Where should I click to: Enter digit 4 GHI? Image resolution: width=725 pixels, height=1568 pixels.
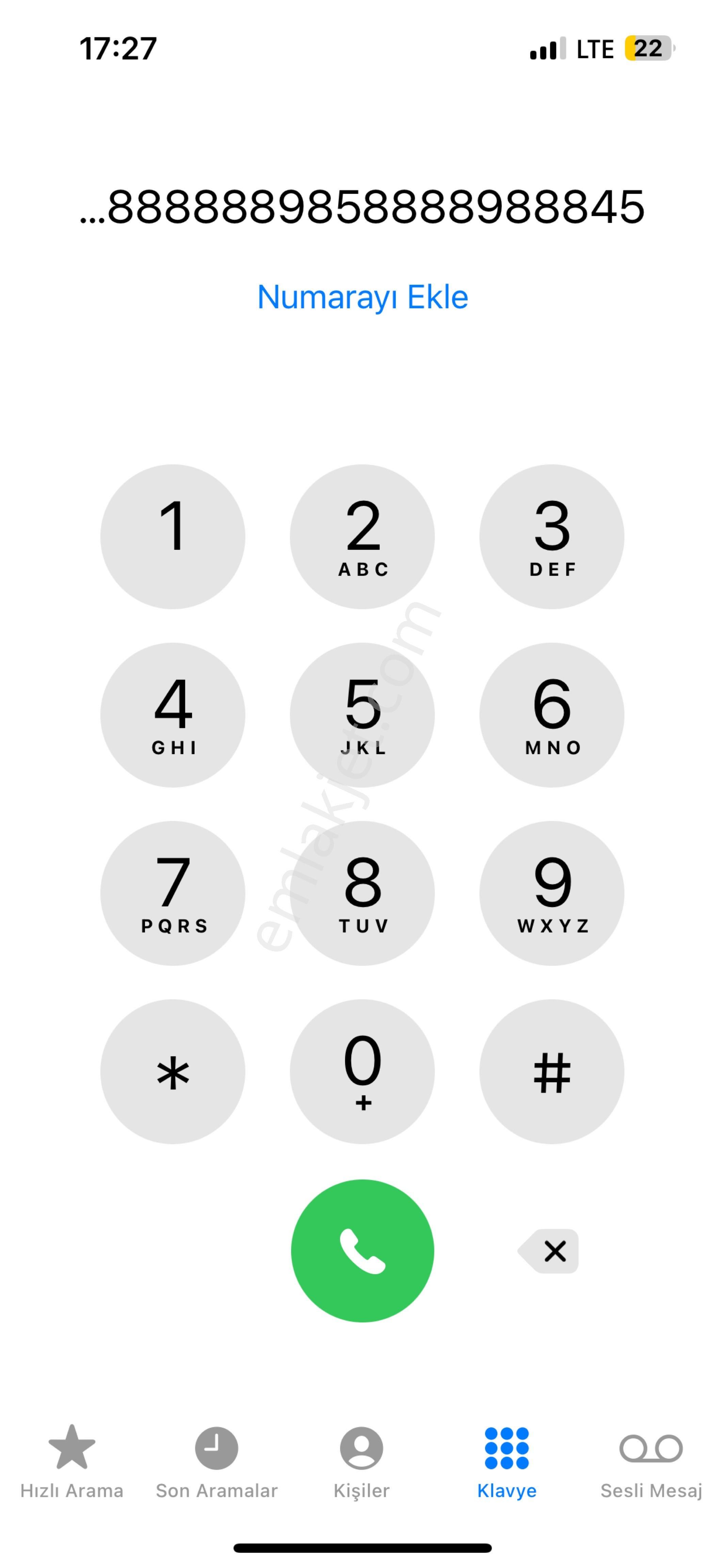pyautogui.click(x=173, y=715)
